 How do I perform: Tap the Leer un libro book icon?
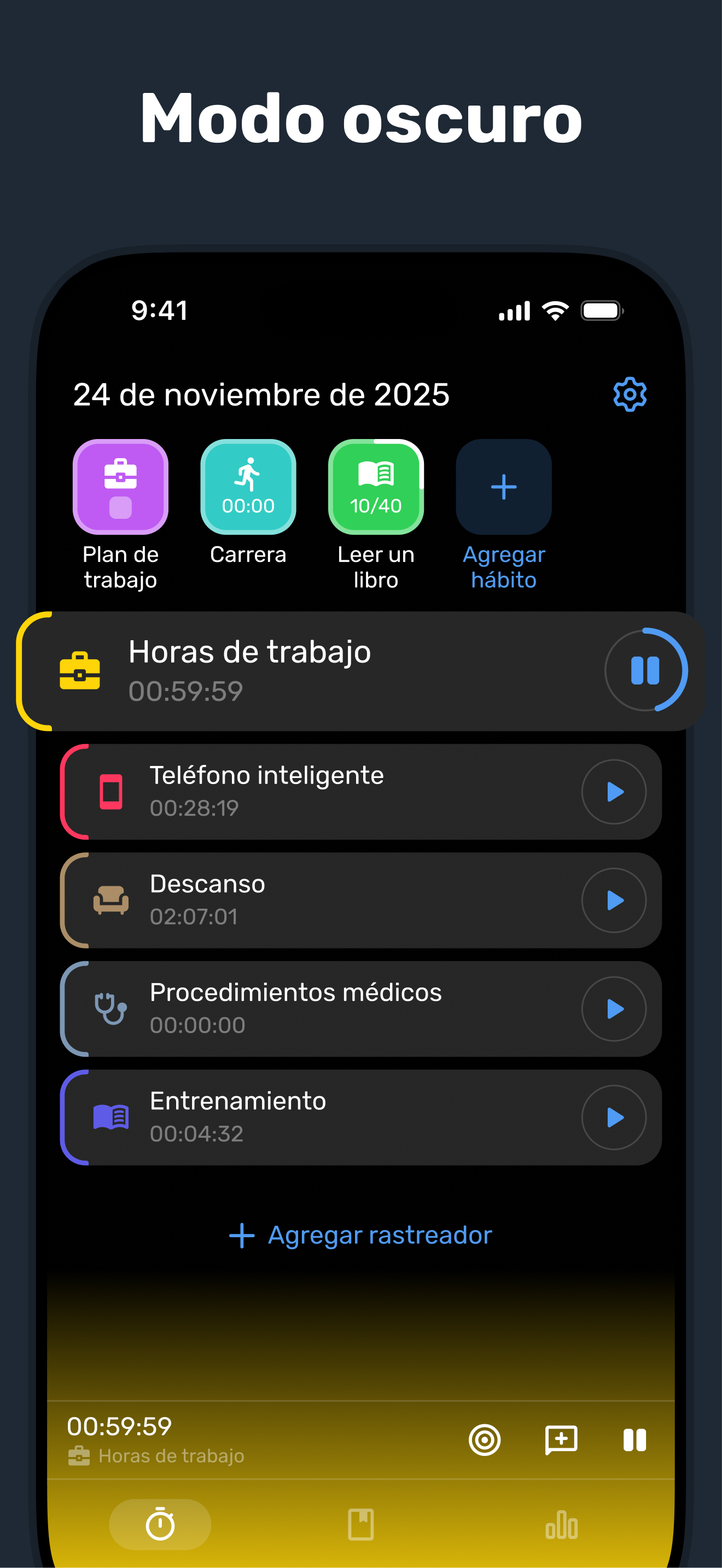tap(376, 485)
